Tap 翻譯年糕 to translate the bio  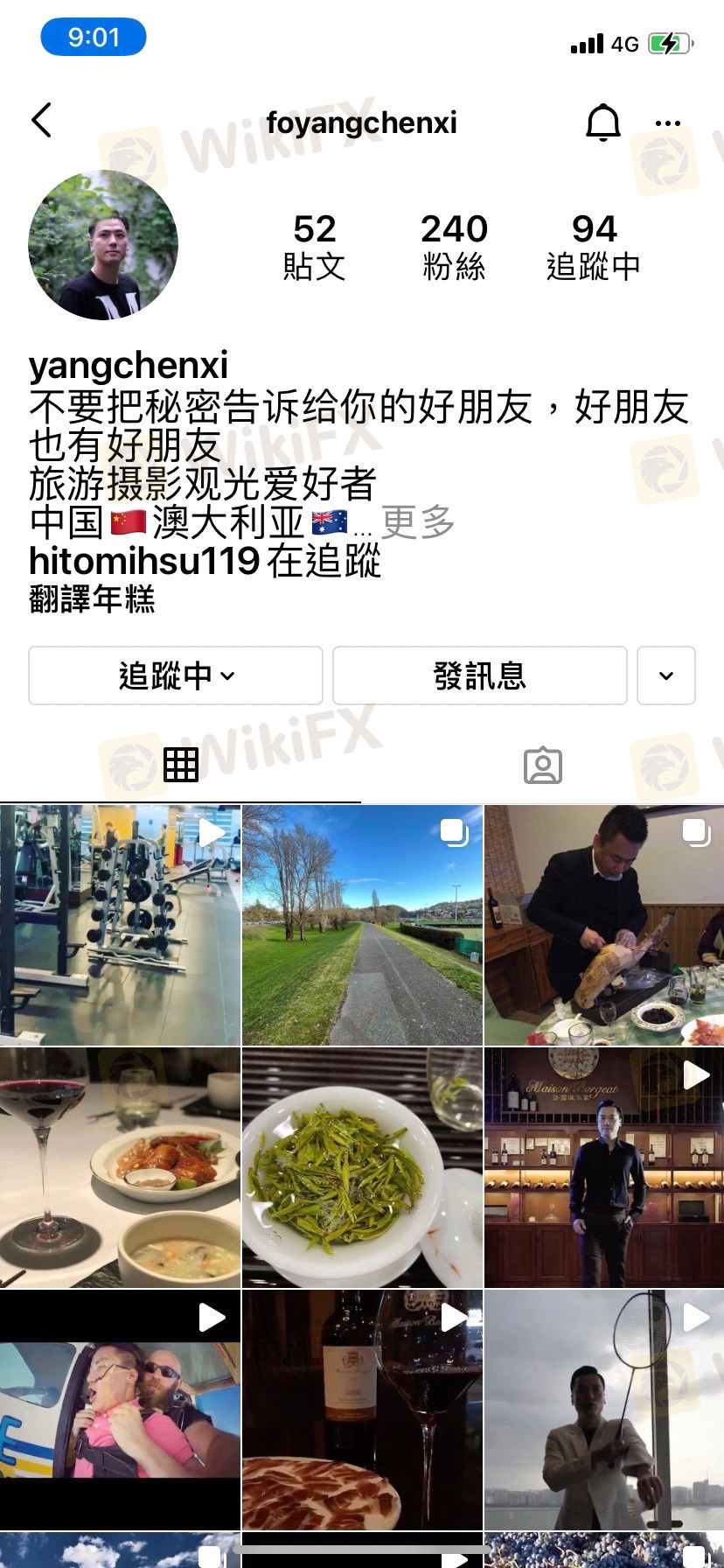point(92,600)
